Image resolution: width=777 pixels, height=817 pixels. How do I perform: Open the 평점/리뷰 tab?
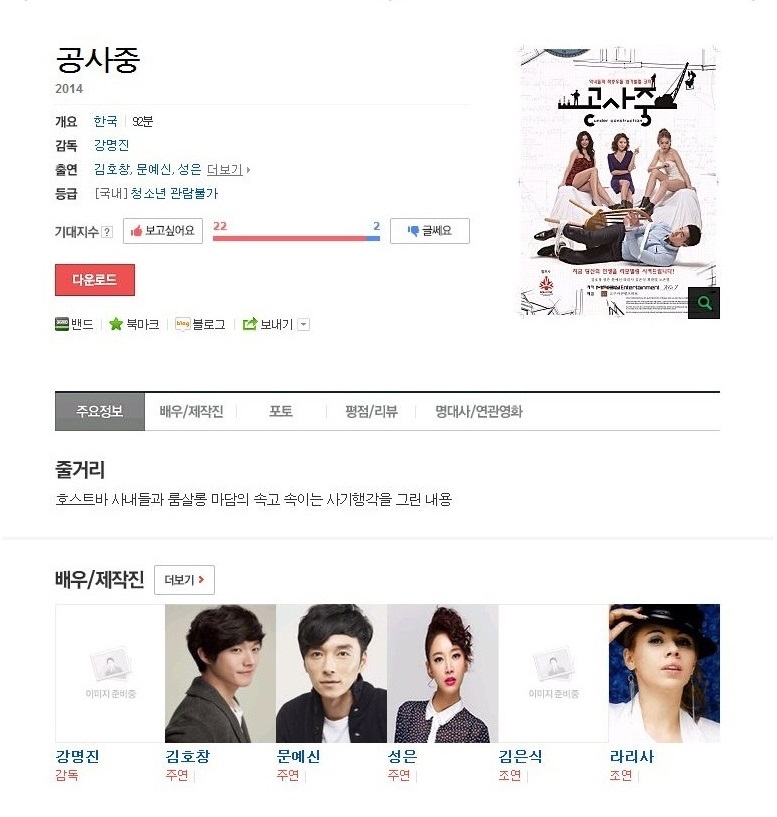click(371, 412)
